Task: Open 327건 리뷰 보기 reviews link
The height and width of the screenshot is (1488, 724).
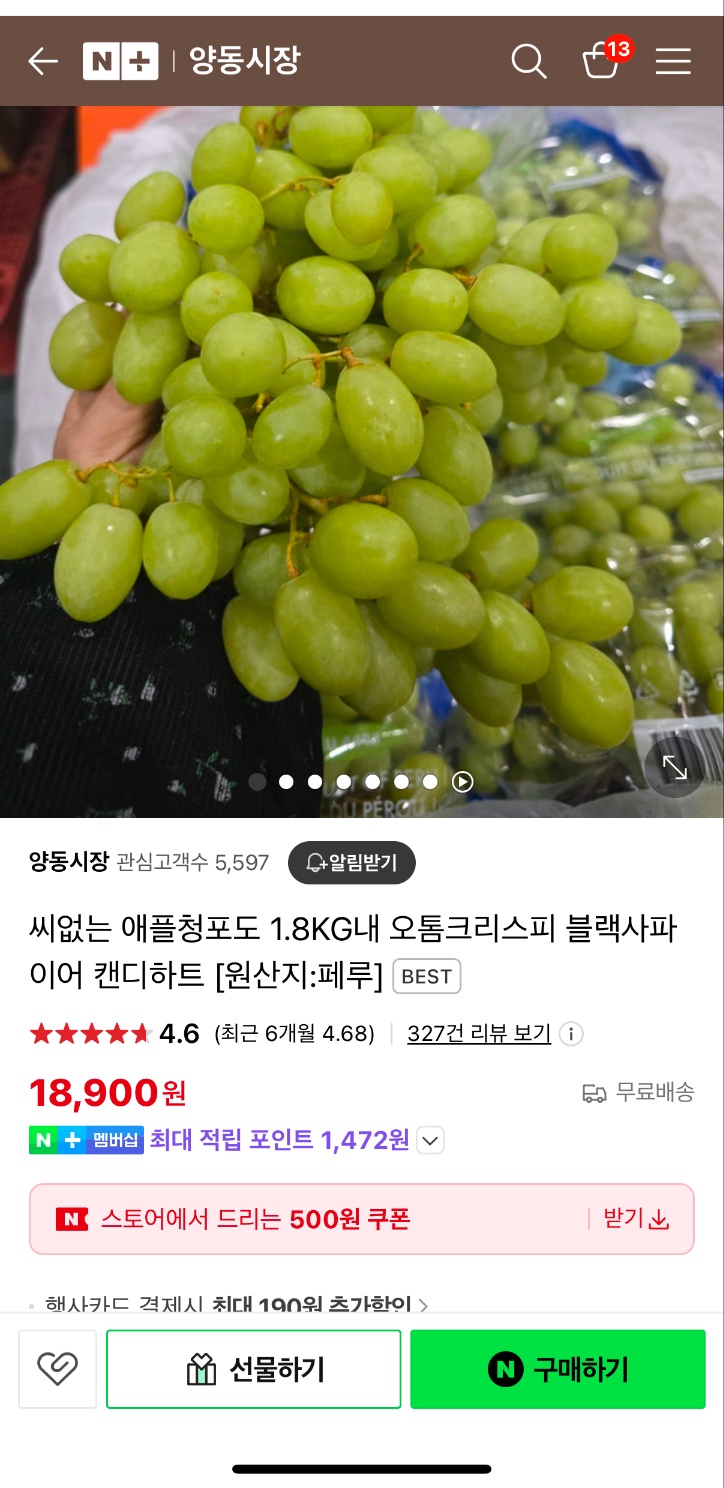Action: (479, 1034)
